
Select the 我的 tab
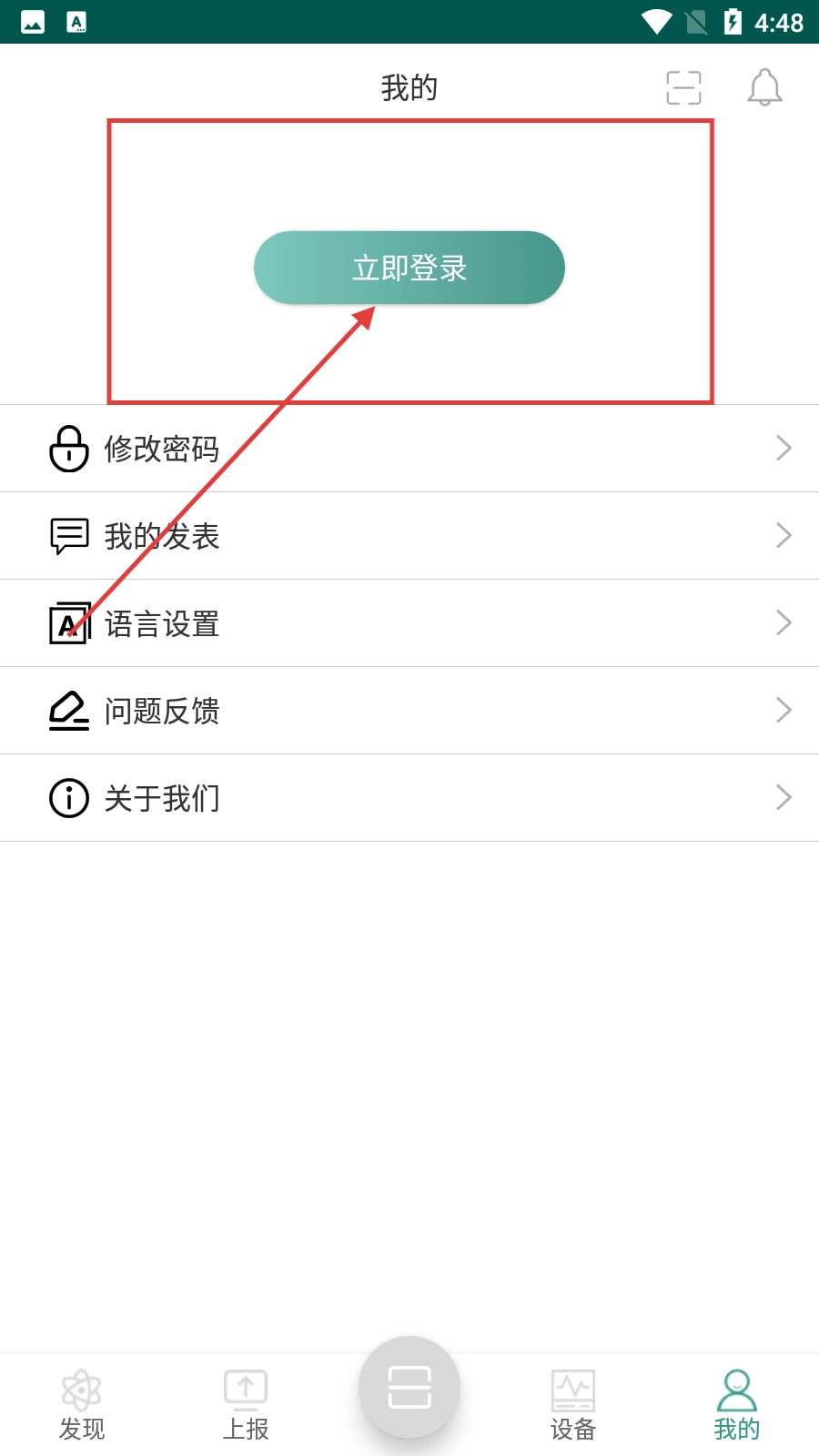pos(737,1404)
